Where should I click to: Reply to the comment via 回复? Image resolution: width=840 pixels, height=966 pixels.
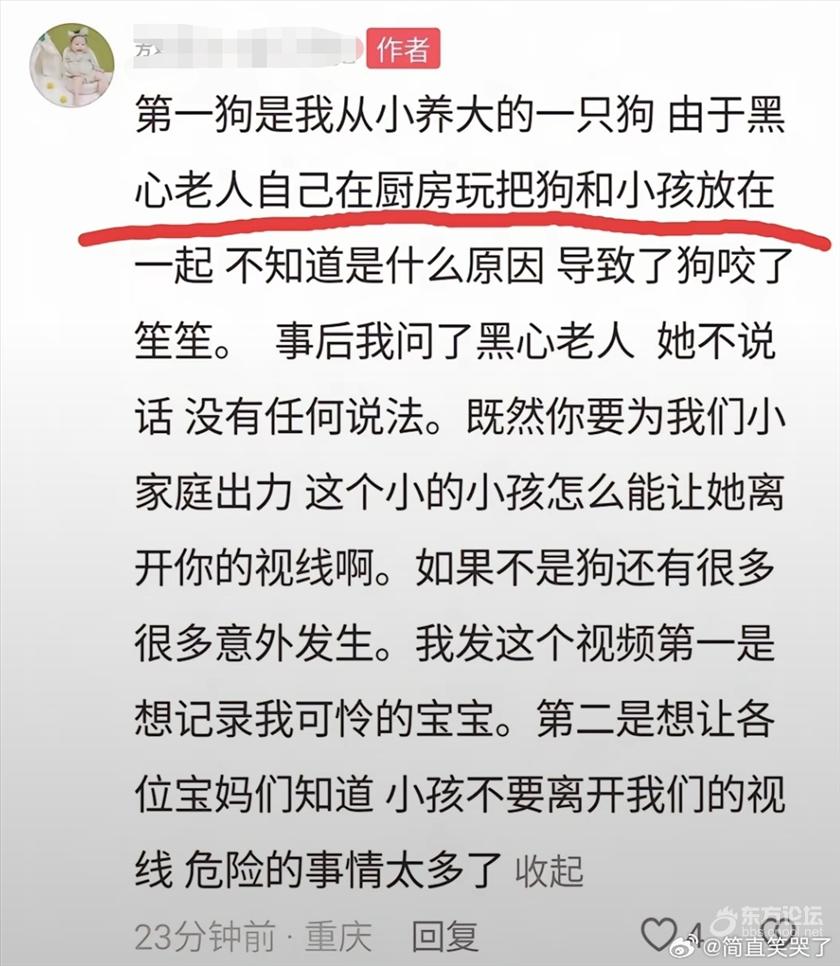click(x=445, y=937)
